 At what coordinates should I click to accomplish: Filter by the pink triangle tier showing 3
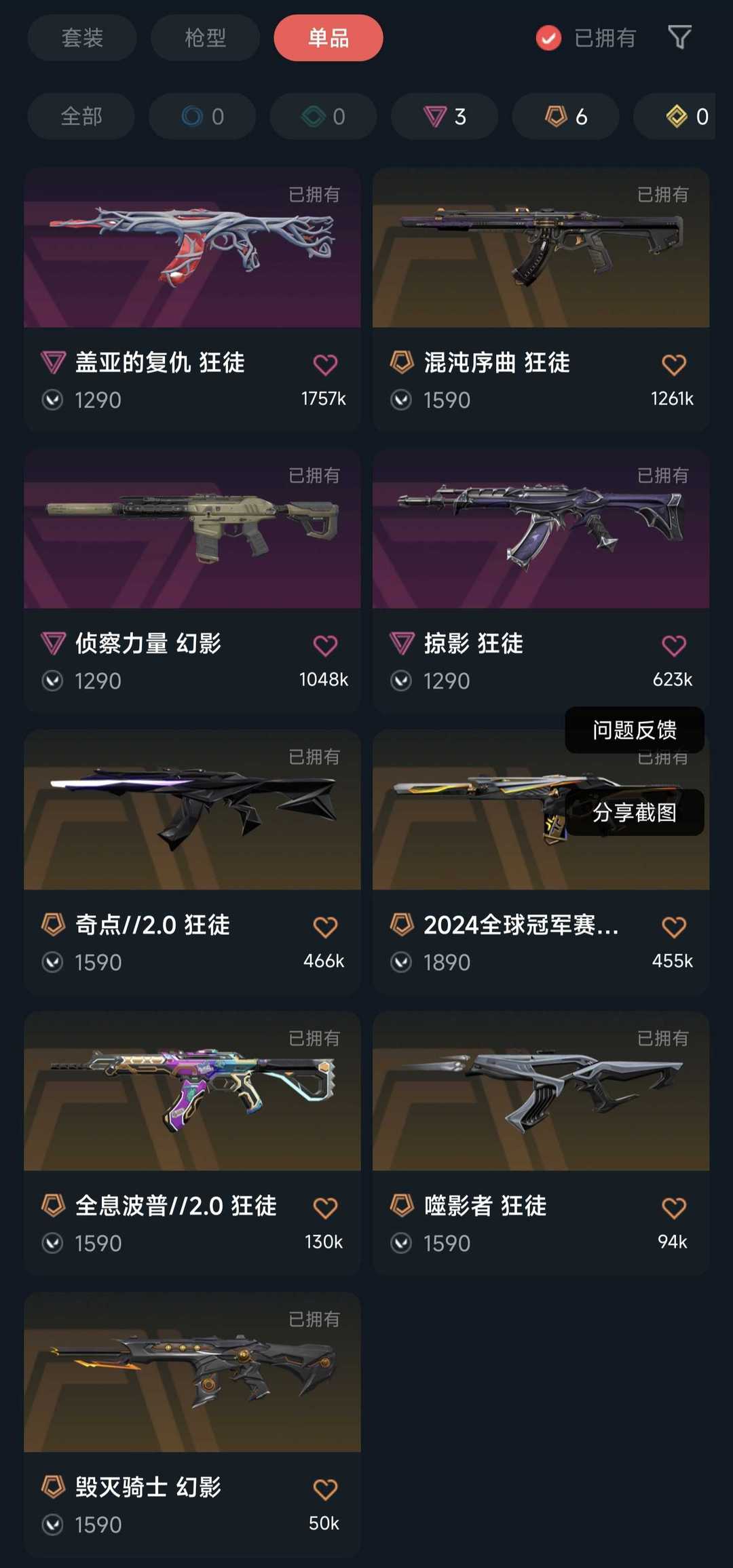click(x=445, y=116)
